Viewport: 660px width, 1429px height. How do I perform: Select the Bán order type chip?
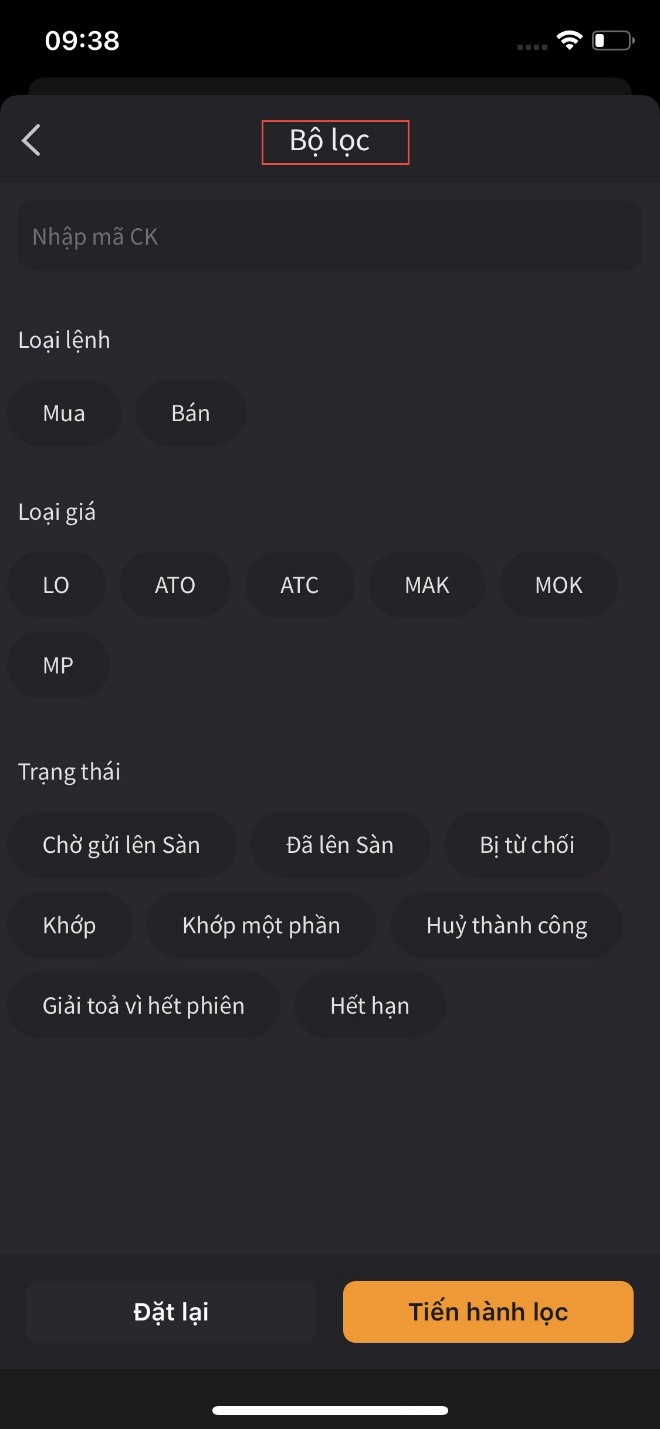tap(190, 413)
